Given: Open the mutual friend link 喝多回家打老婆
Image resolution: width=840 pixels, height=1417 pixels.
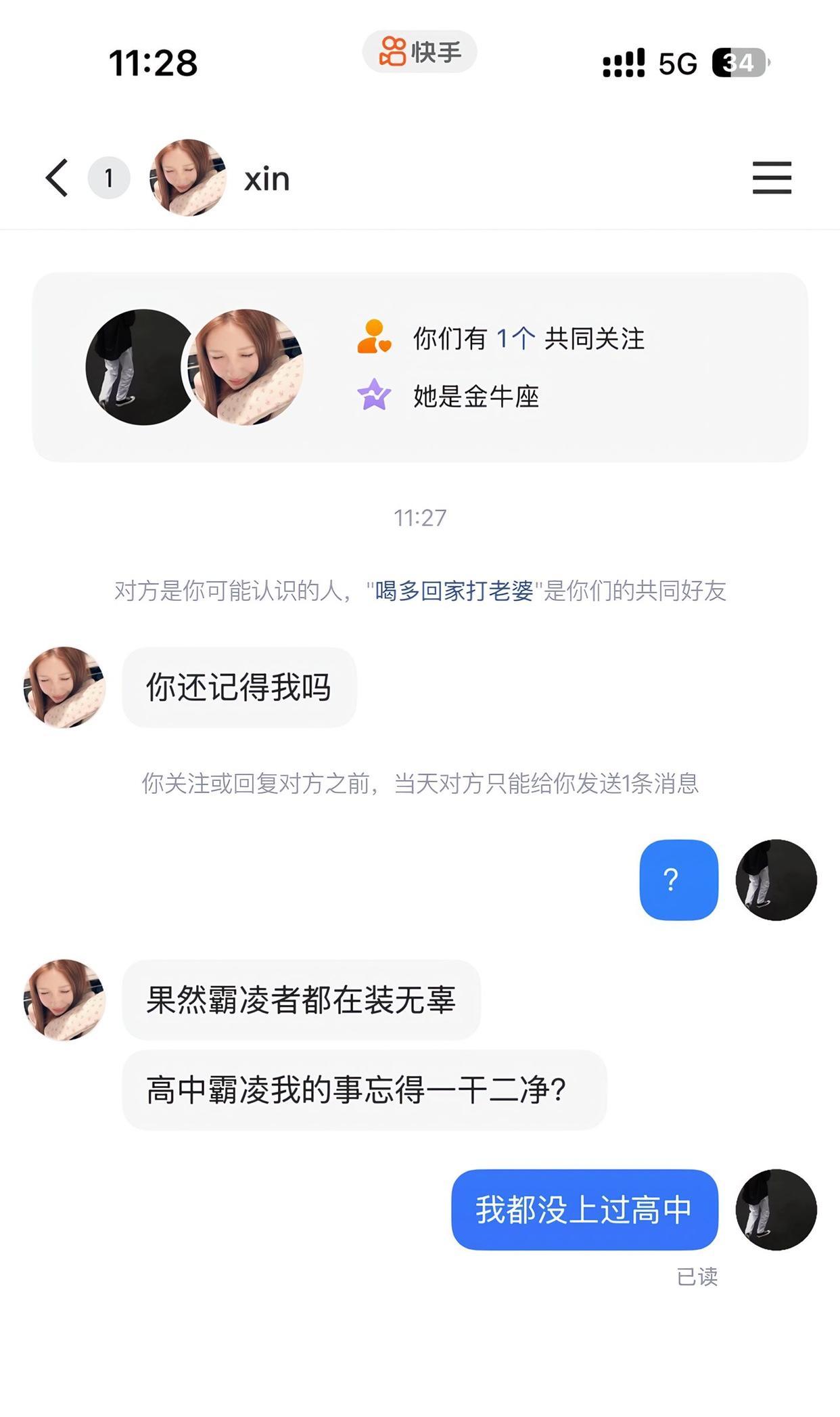Looking at the screenshot, I should pos(454,591).
